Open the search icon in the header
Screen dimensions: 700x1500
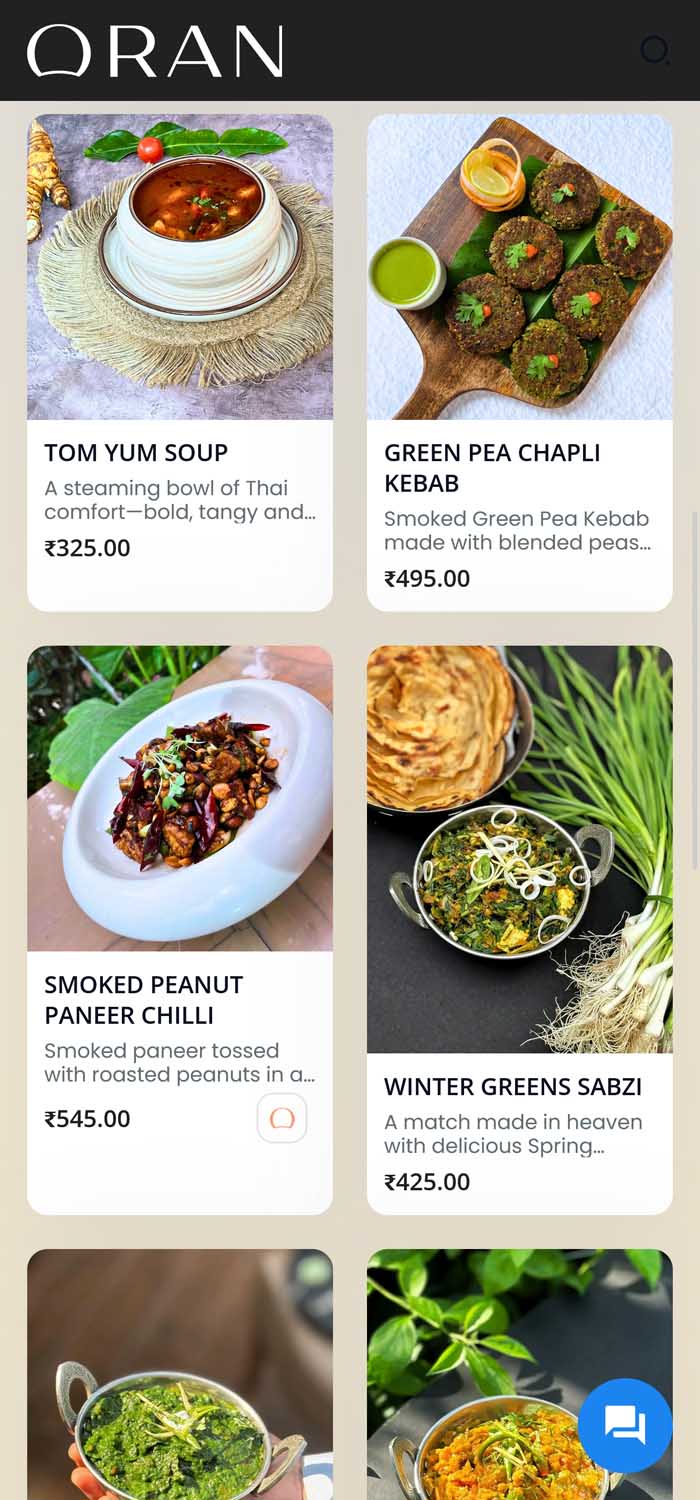(x=654, y=50)
